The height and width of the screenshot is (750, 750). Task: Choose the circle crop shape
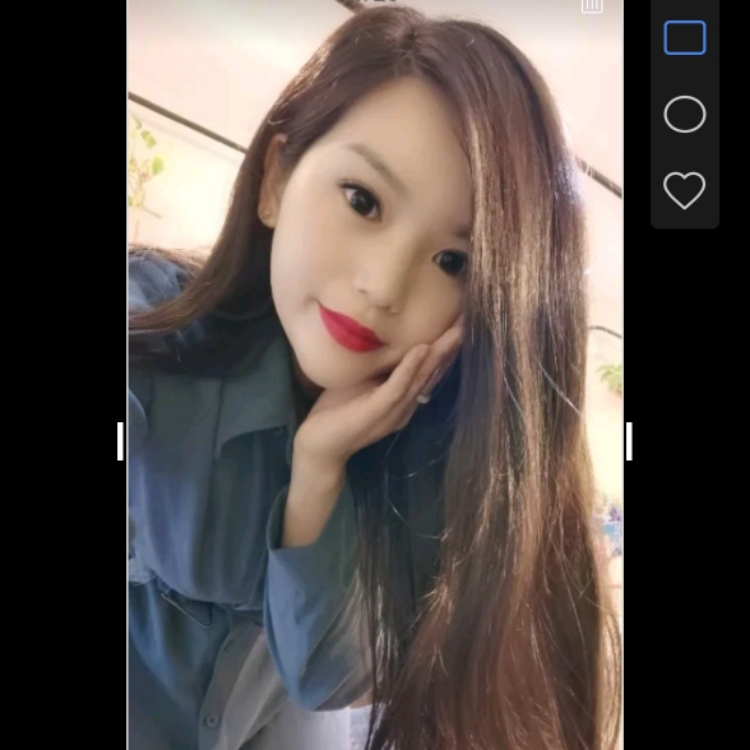[685, 114]
